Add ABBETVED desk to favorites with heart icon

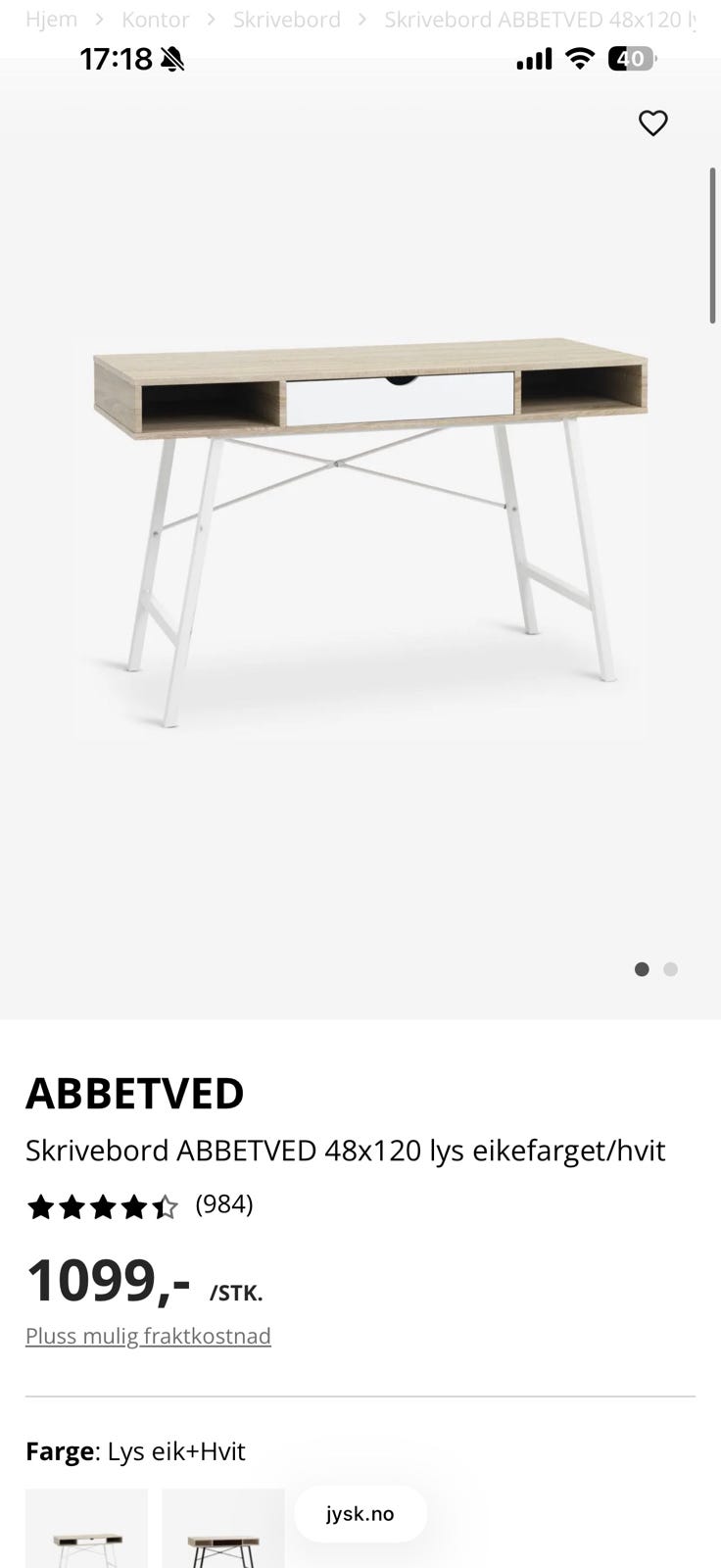click(x=652, y=123)
